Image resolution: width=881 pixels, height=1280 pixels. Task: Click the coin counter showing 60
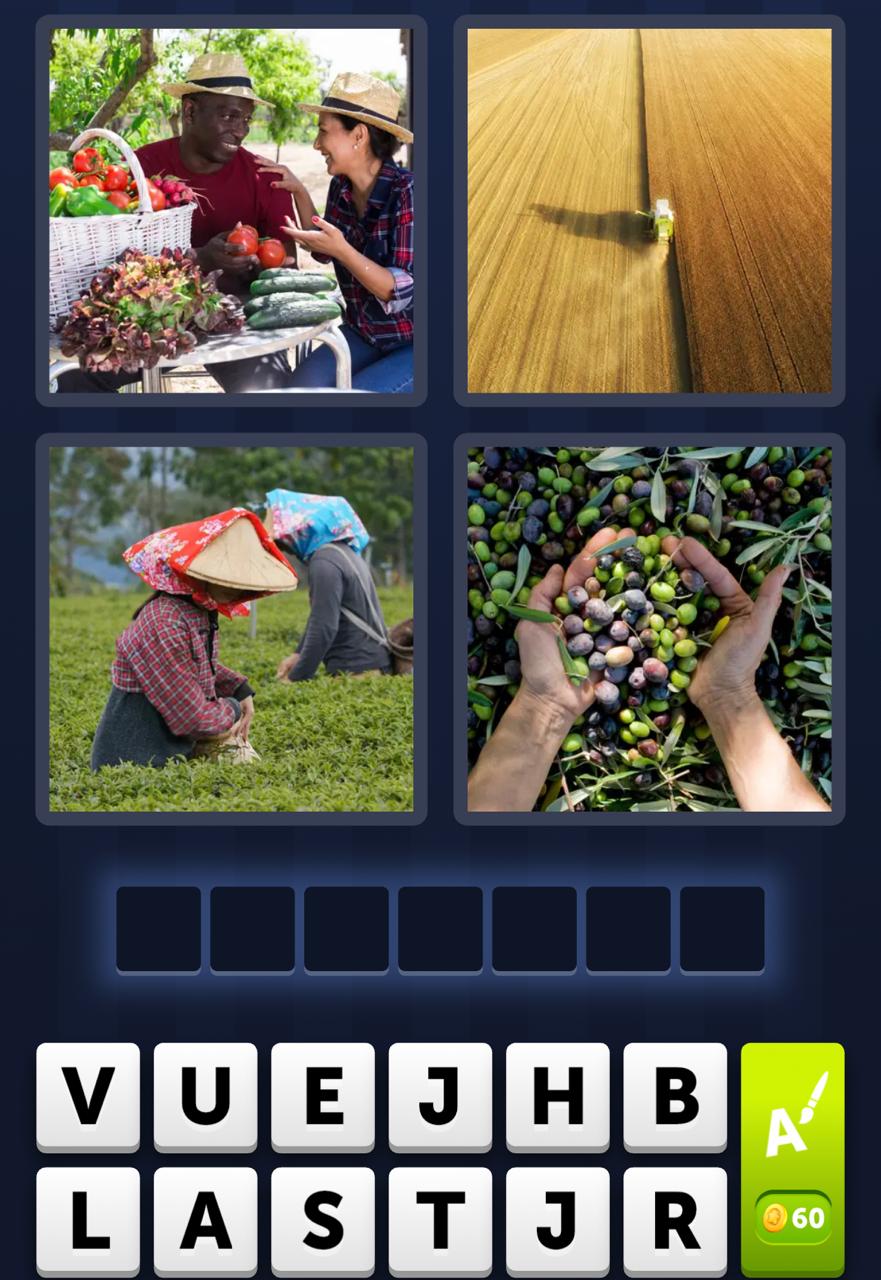click(x=789, y=1216)
